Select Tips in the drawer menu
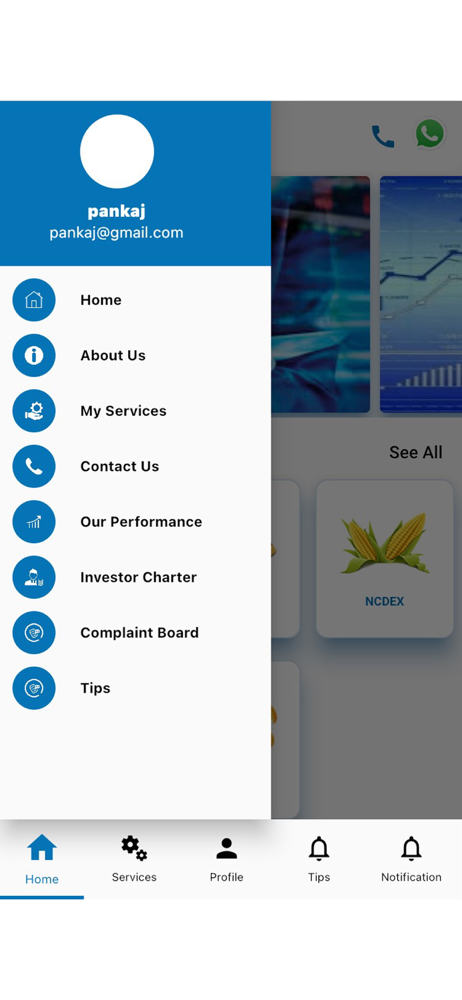Viewport: 462px width, 1000px height. click(x=135, y=688)
